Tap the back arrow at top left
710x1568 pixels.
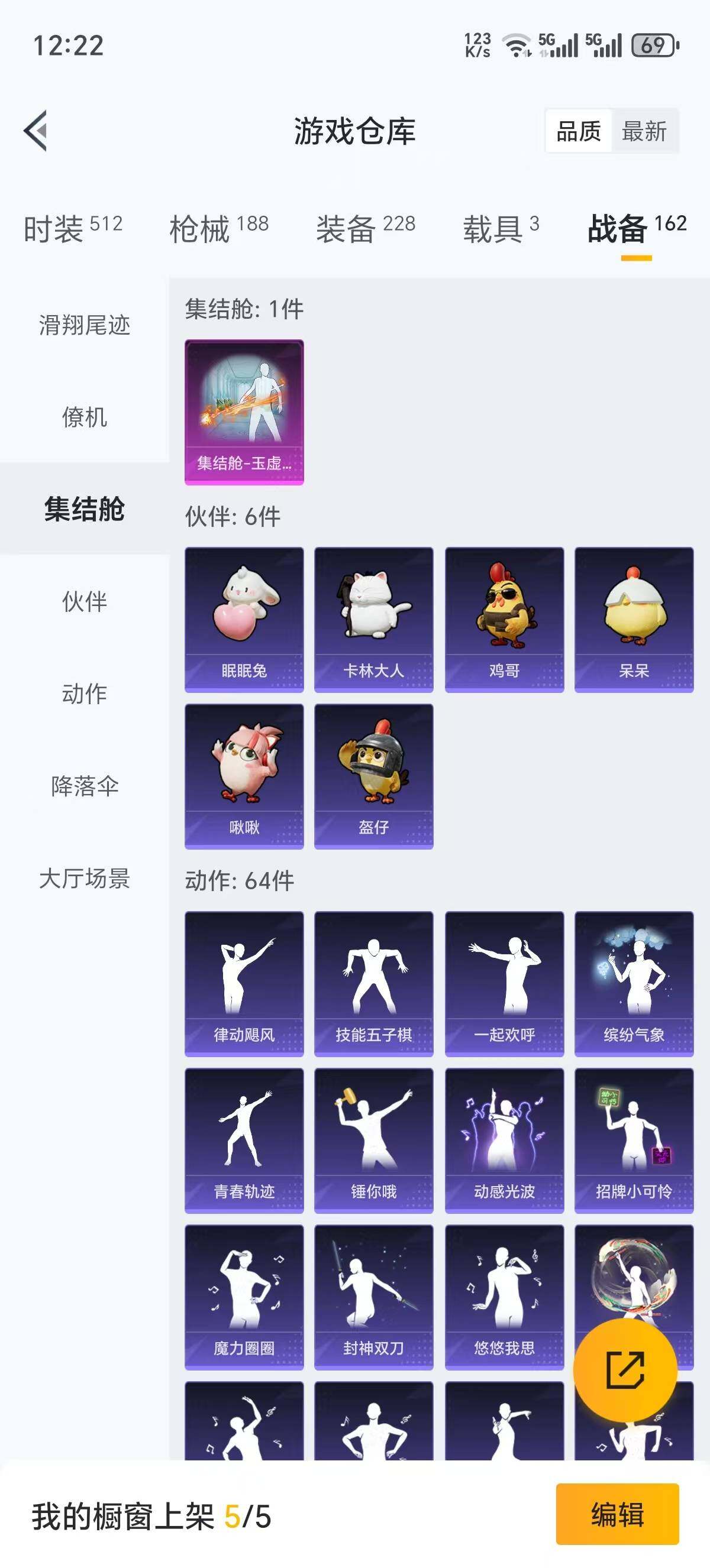point(37,130)
